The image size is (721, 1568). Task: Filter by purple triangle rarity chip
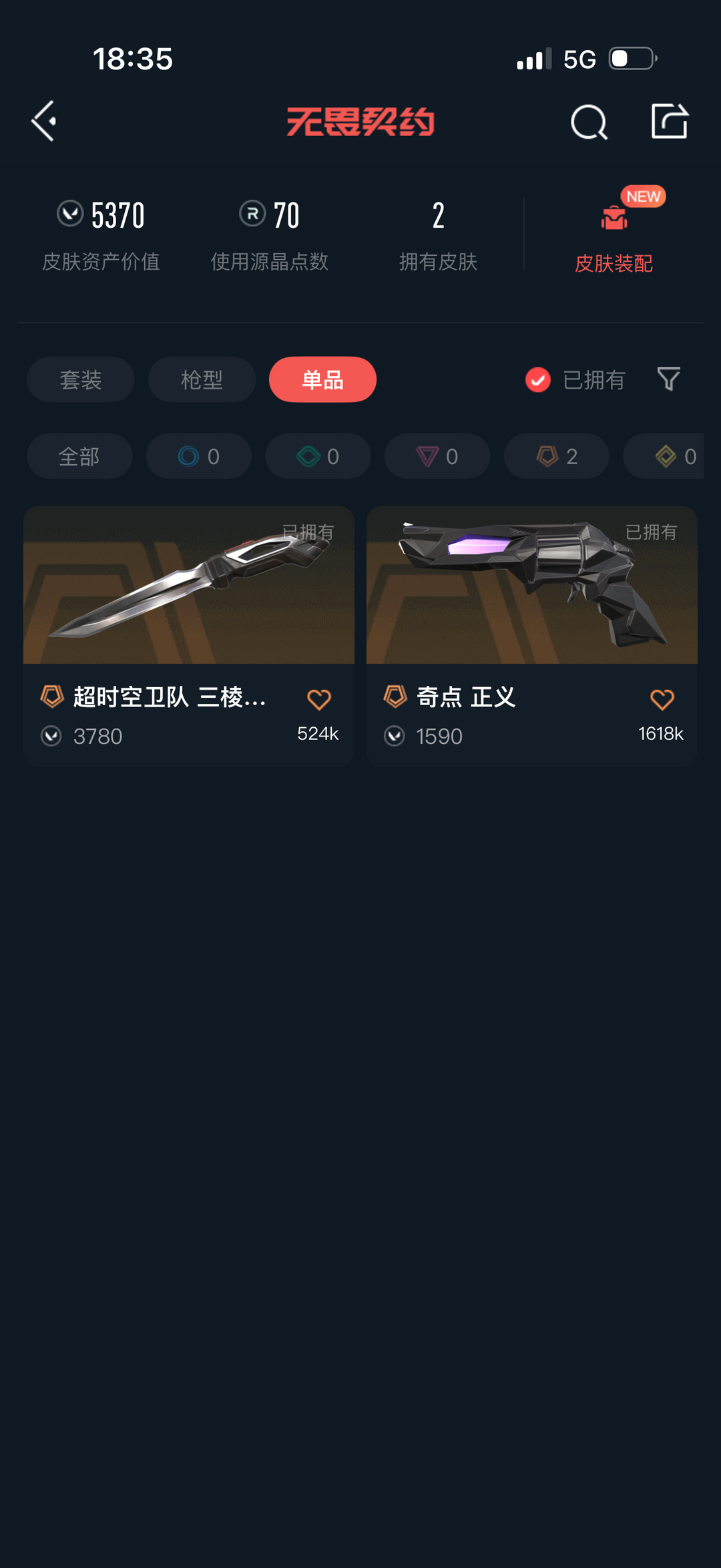coord(437,457)
